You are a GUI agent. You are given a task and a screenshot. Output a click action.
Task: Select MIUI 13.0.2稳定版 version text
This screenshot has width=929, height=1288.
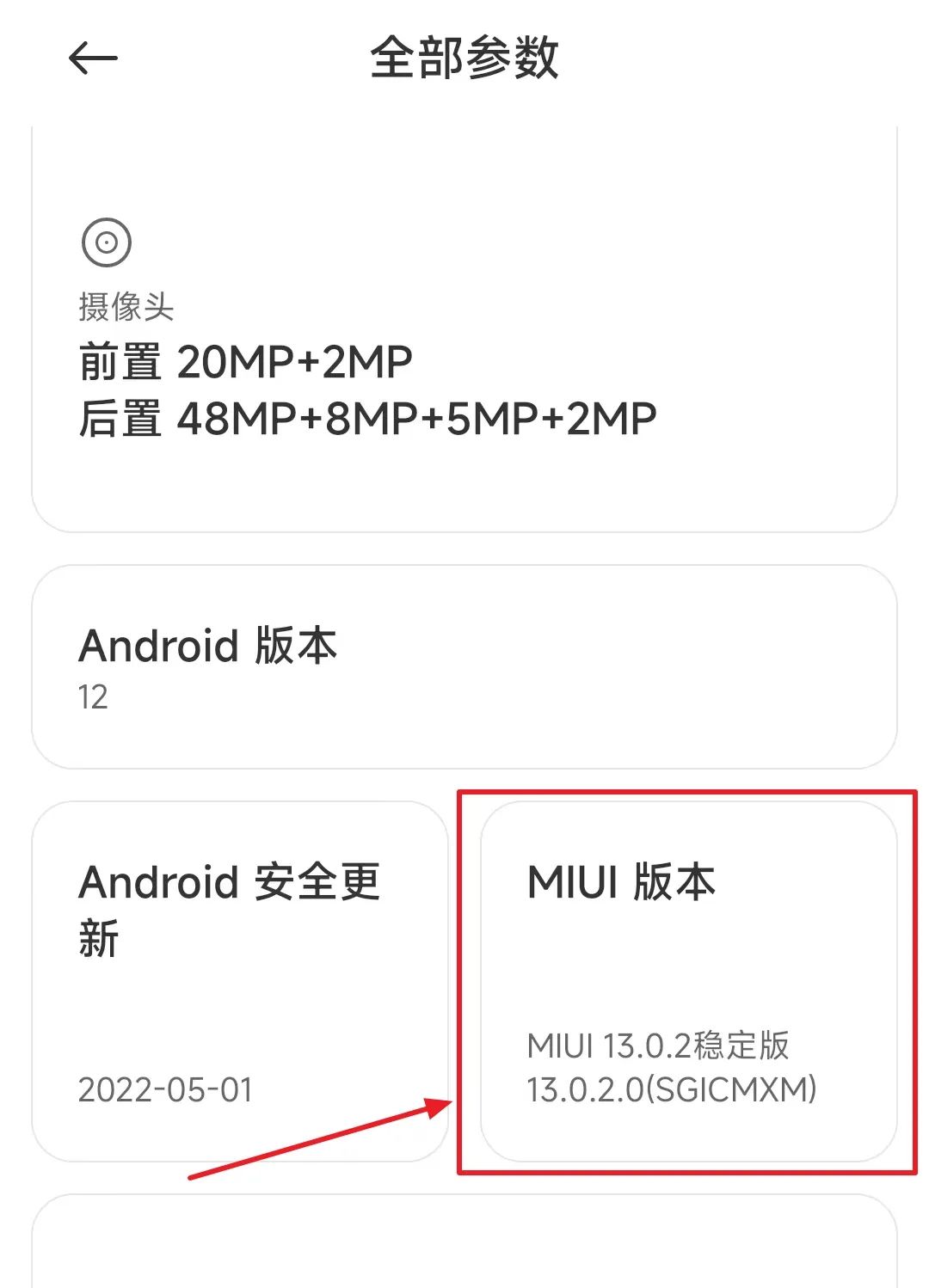(x=661, y=1046)
